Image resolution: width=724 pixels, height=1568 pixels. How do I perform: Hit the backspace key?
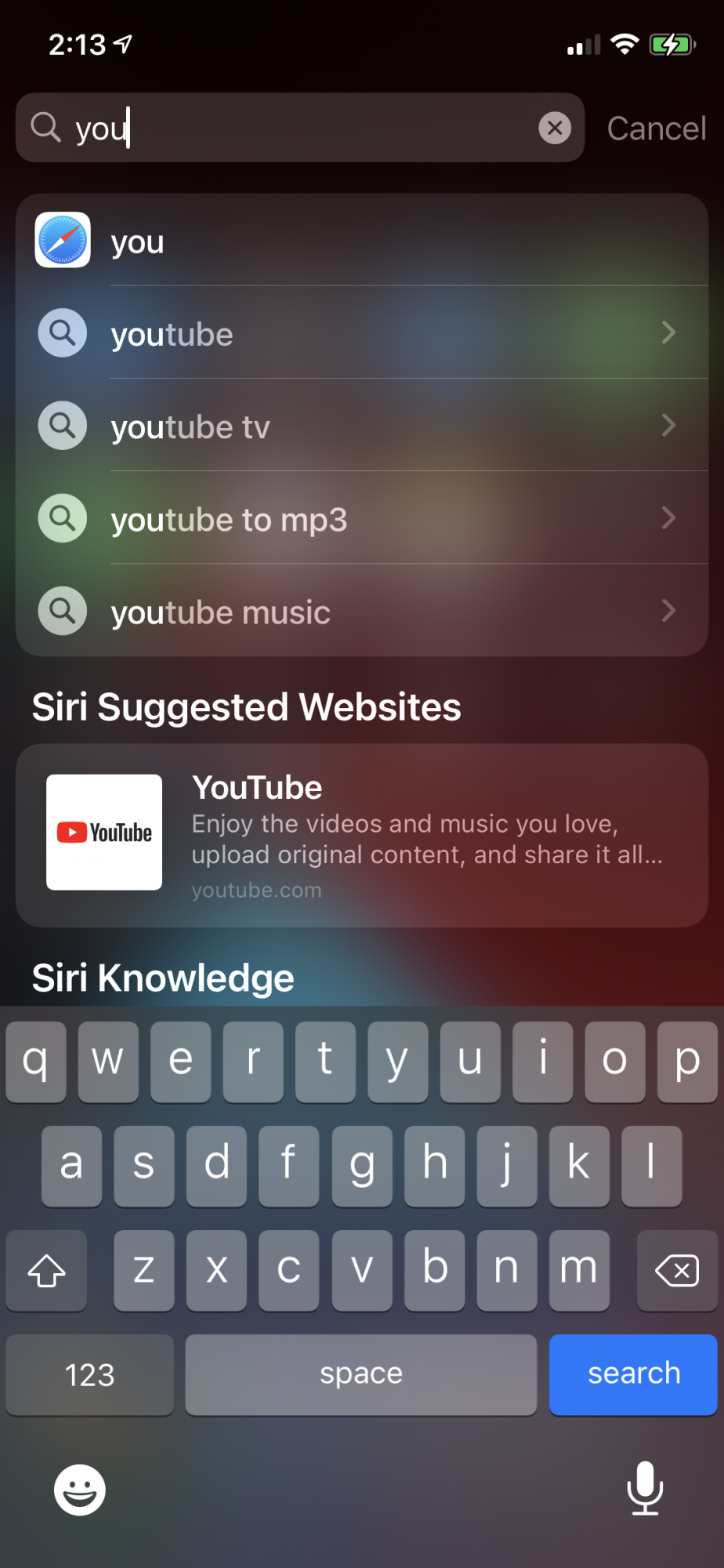[677, 1270]
